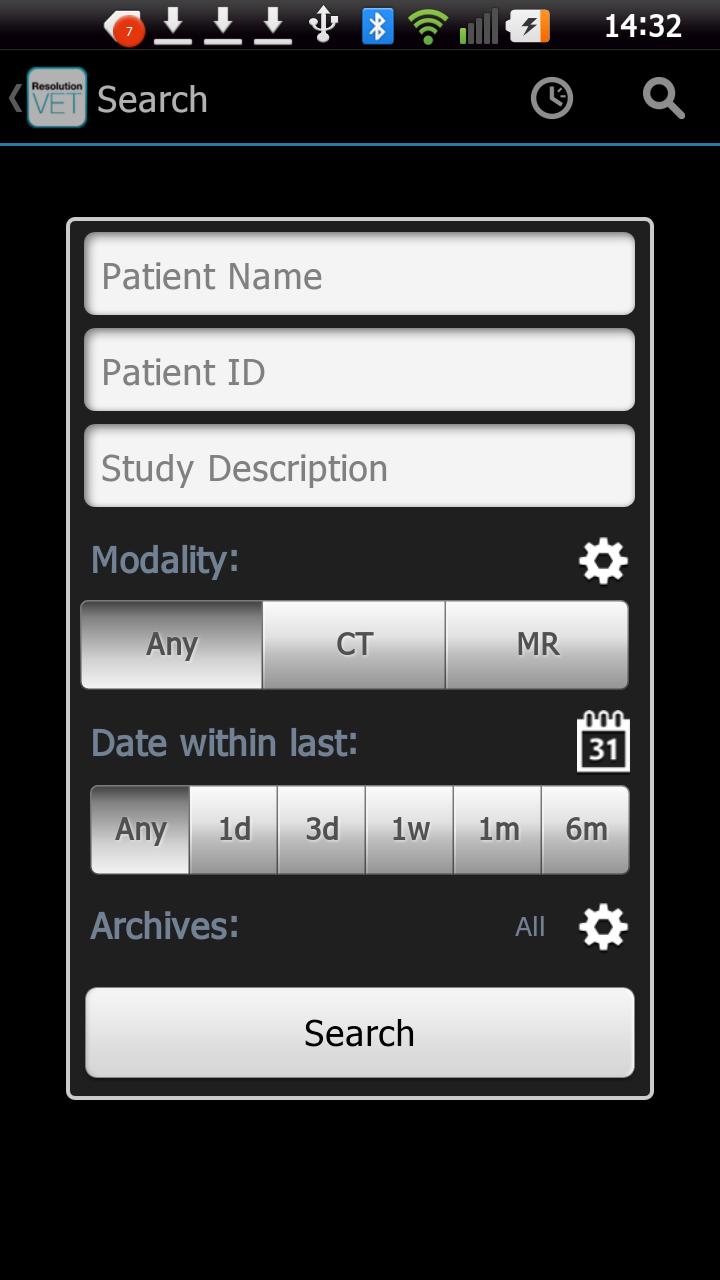The image size is (720, 1280).
Task: Go back via the Resolution VET icon
Action: pos(55,98)
